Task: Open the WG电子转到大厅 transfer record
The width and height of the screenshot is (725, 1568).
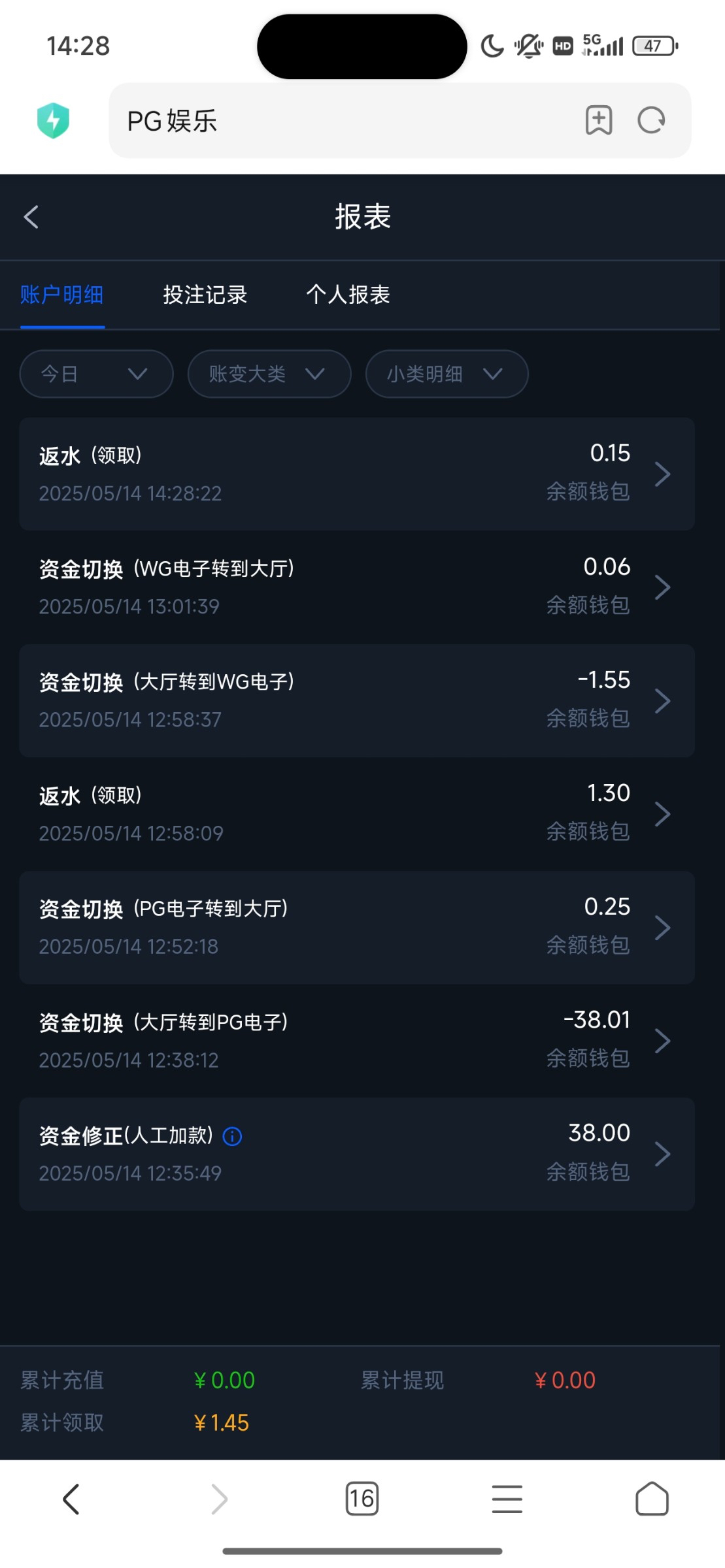Action: (x=357, y=587)
